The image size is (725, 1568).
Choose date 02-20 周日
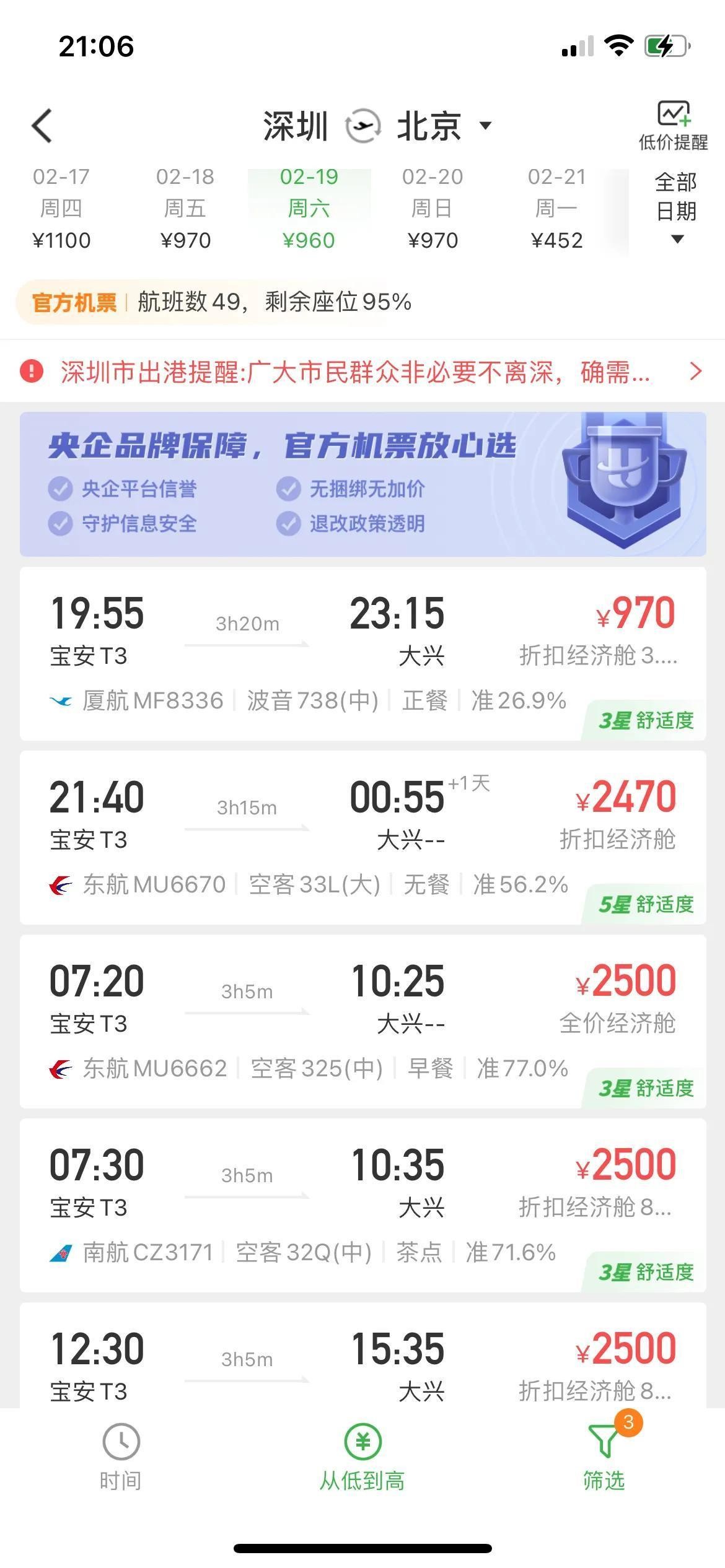433,209
